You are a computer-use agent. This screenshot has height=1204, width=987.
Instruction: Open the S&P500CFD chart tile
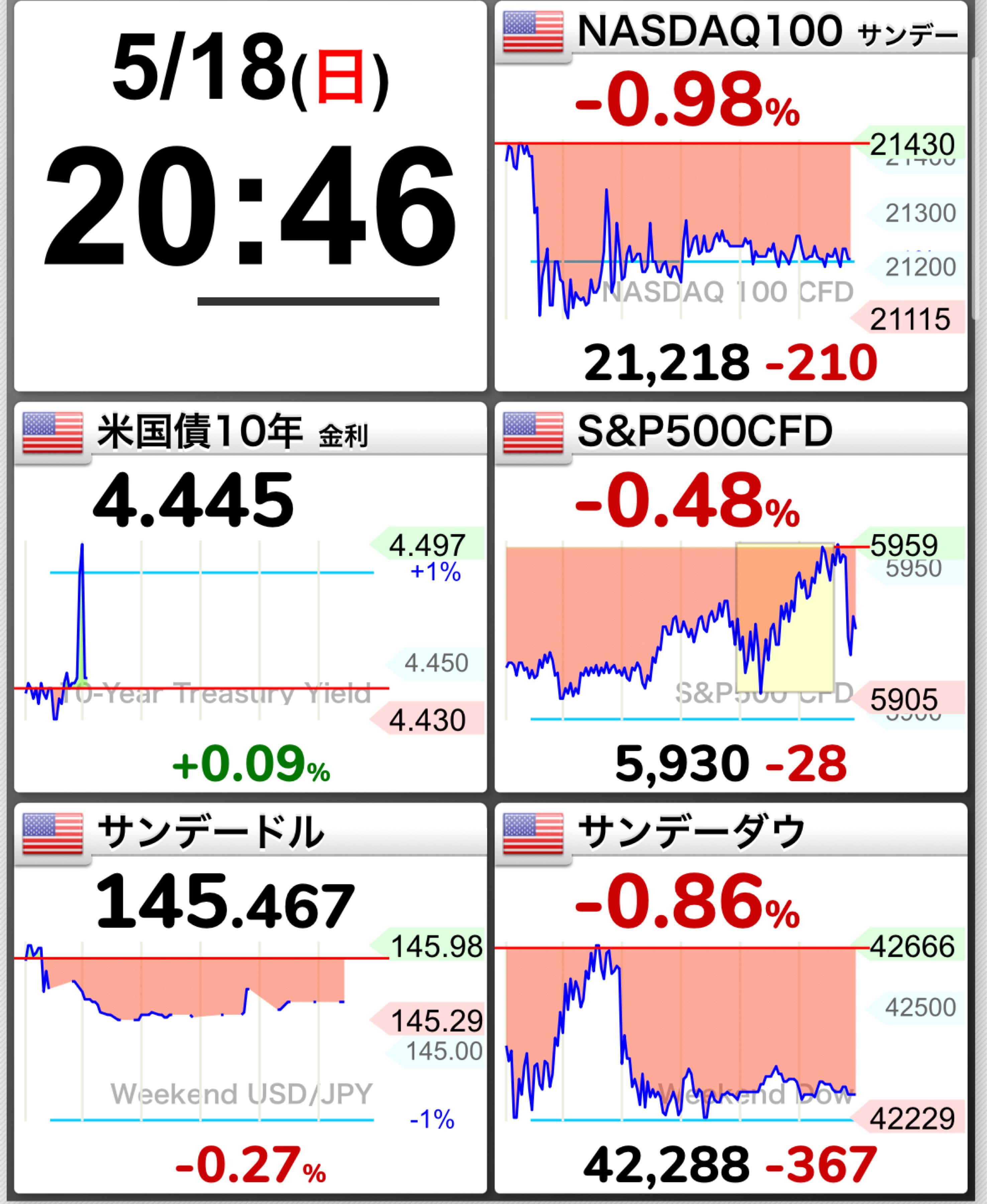731,597
